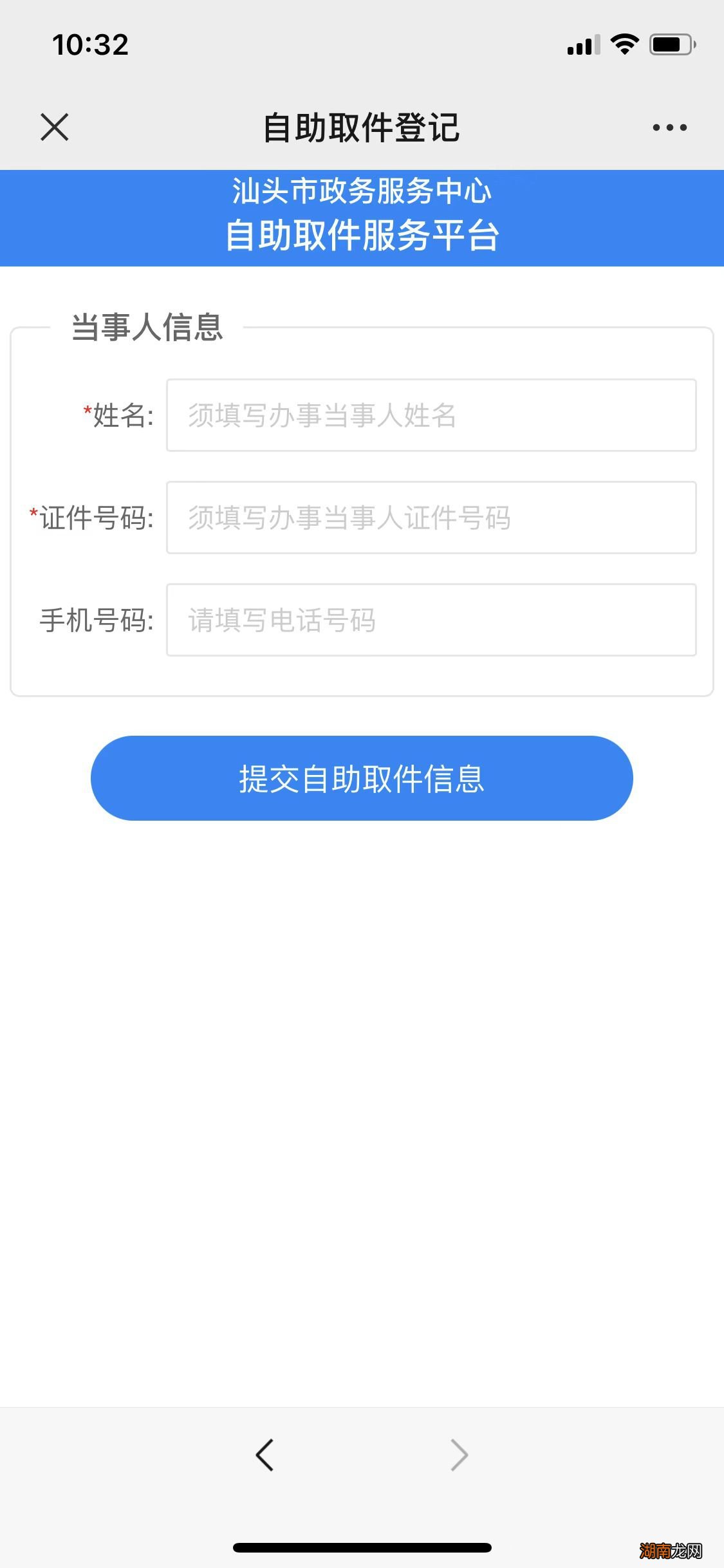This screenshot has height=1568, width=724.
Task: Tap the home indicator bar at bottom
Action: [x=362, y=1547]
